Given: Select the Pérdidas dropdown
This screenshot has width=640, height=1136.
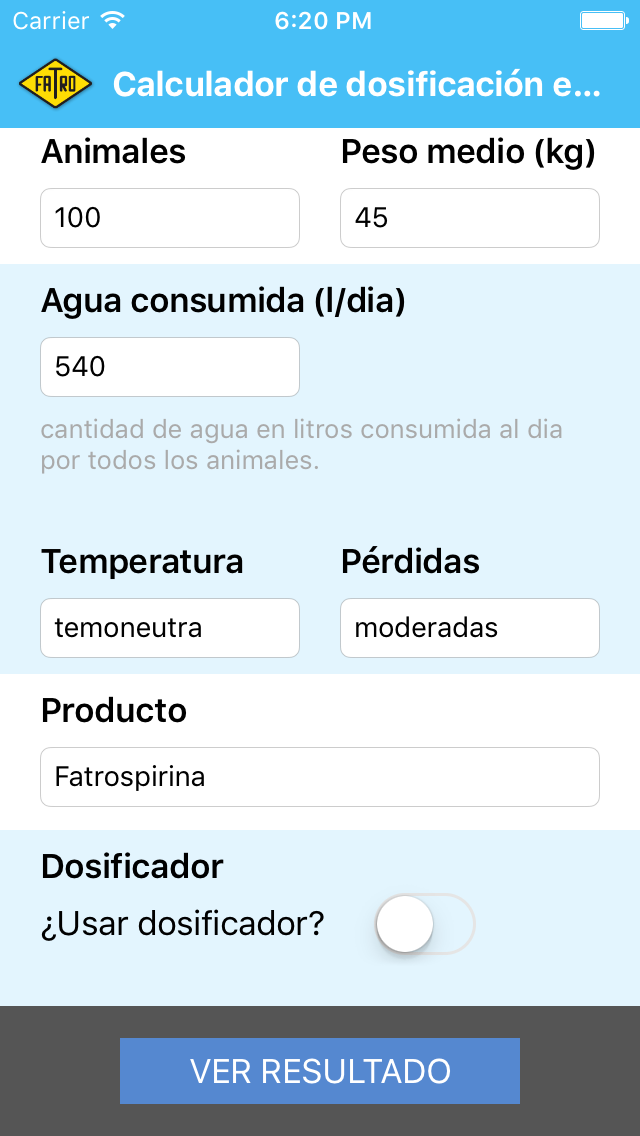Looking at the screenshot, I should [470, 628].
